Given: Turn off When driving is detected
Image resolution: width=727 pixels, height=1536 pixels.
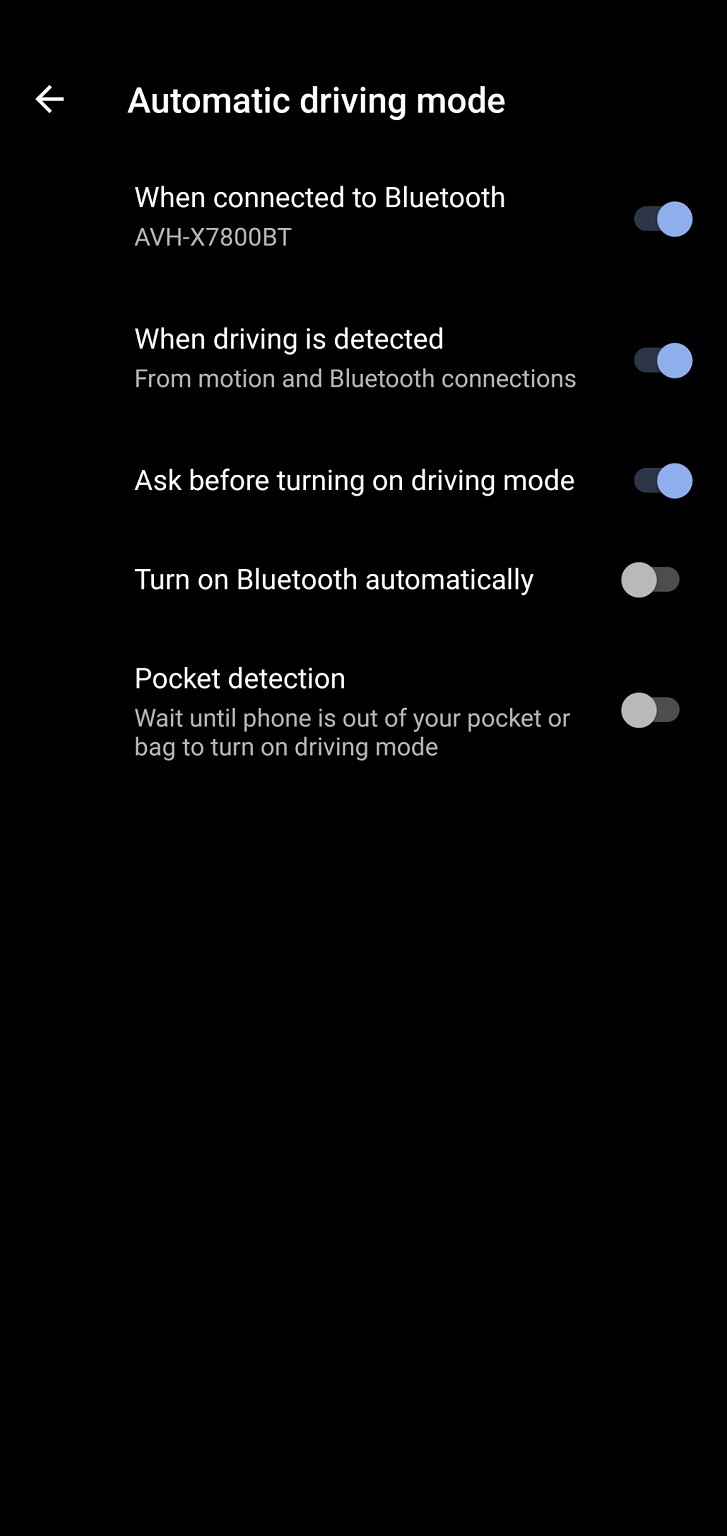Looking at the screenshot, I should (x=663, y=360).
